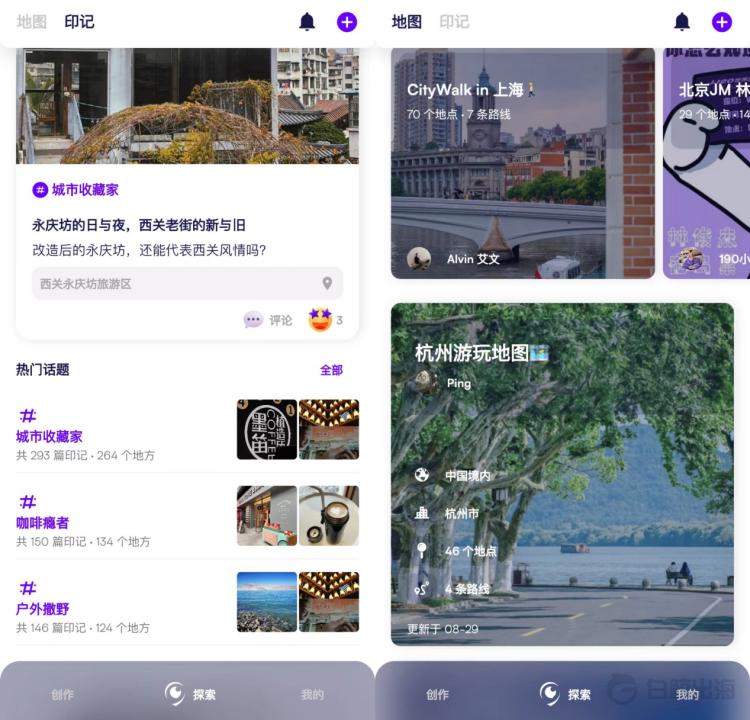React with the star-eyes emoji
750x720 pixels.
pos(320,320)
